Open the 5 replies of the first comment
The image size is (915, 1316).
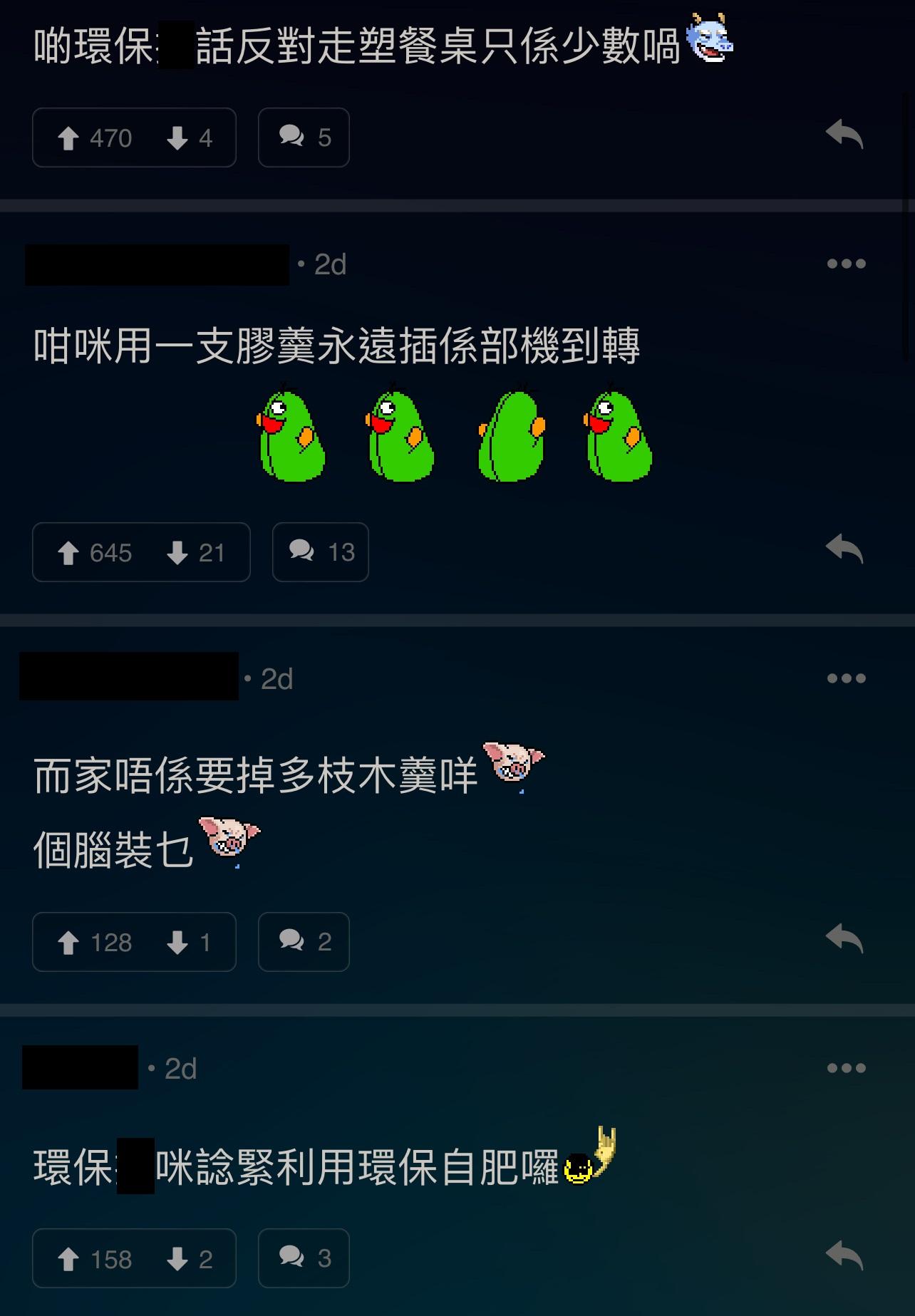(x=304, y=138)
